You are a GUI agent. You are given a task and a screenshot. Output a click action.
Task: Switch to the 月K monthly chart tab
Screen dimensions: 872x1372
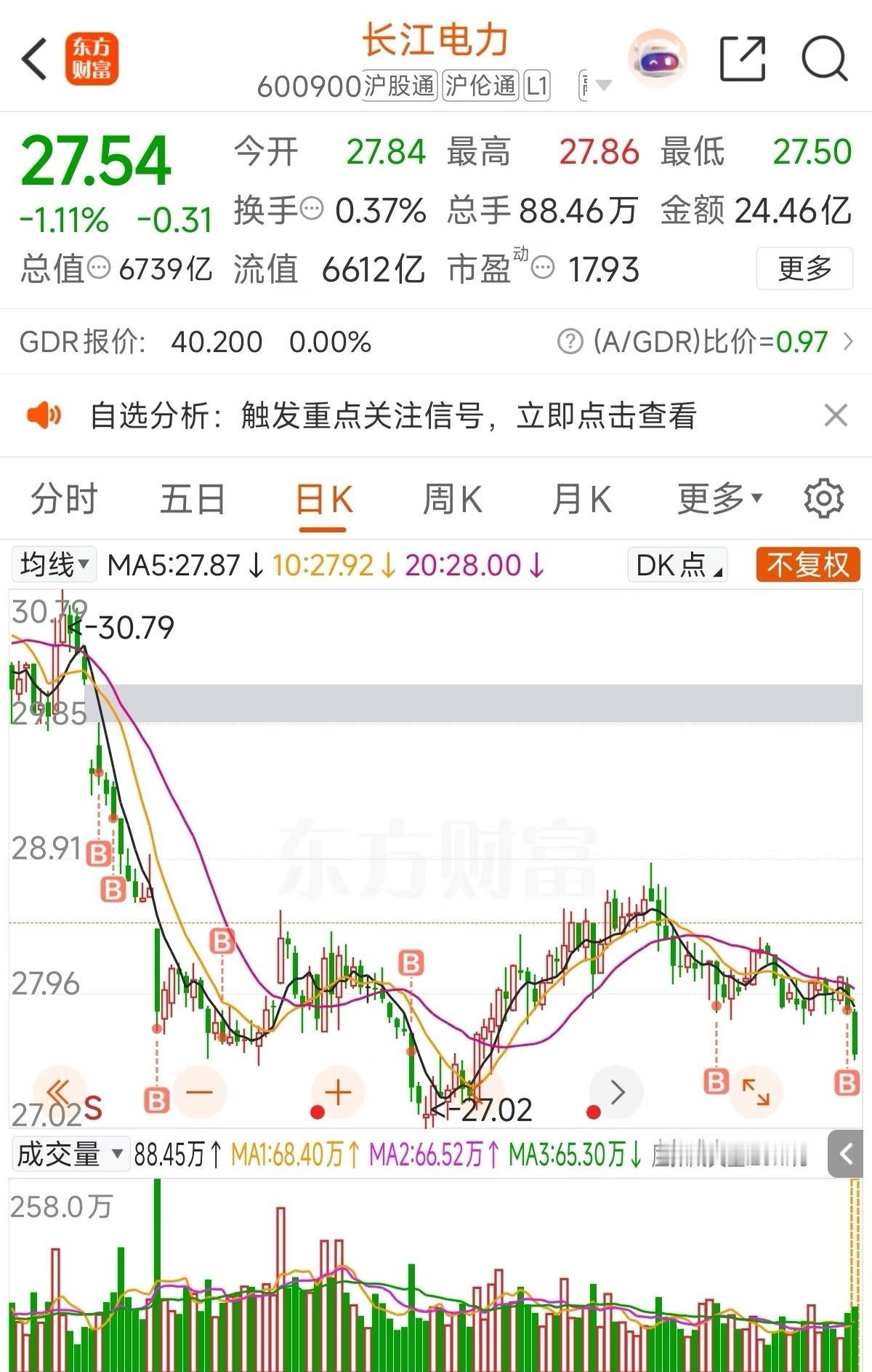coord(584,498)
